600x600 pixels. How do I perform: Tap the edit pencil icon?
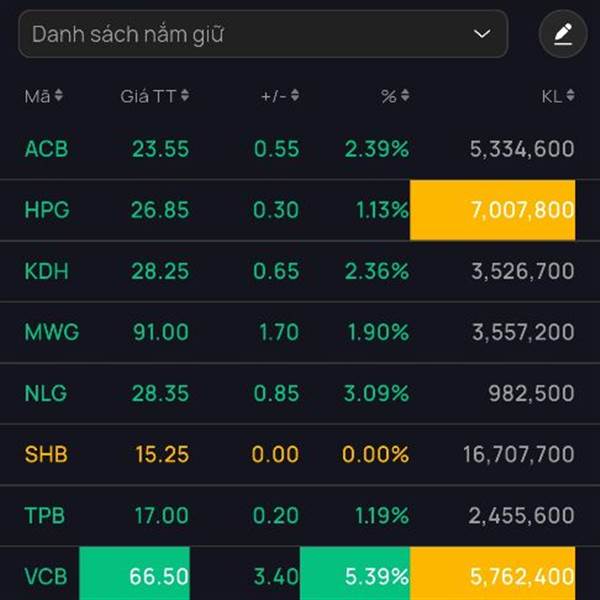[x=563, y=35]
